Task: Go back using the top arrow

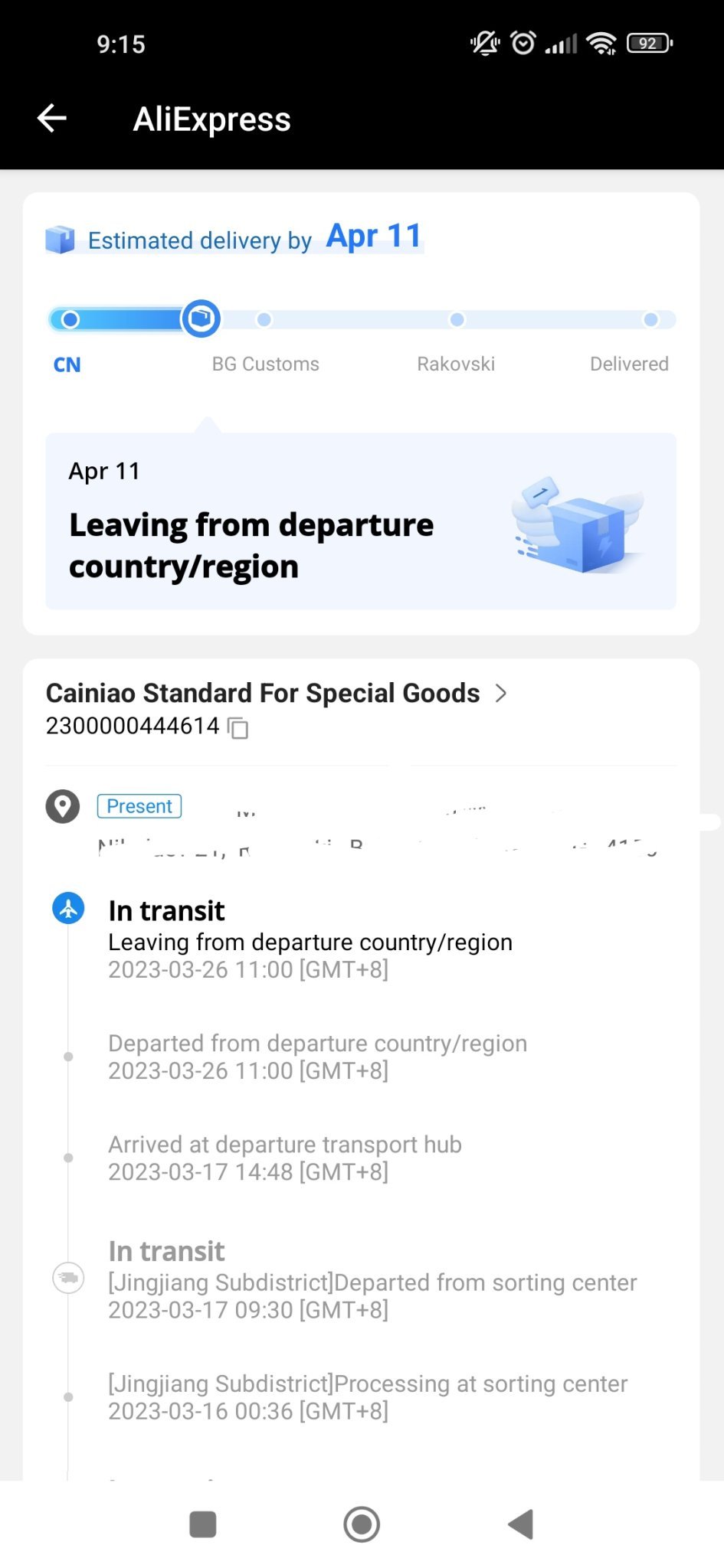Action: point(52,118)
